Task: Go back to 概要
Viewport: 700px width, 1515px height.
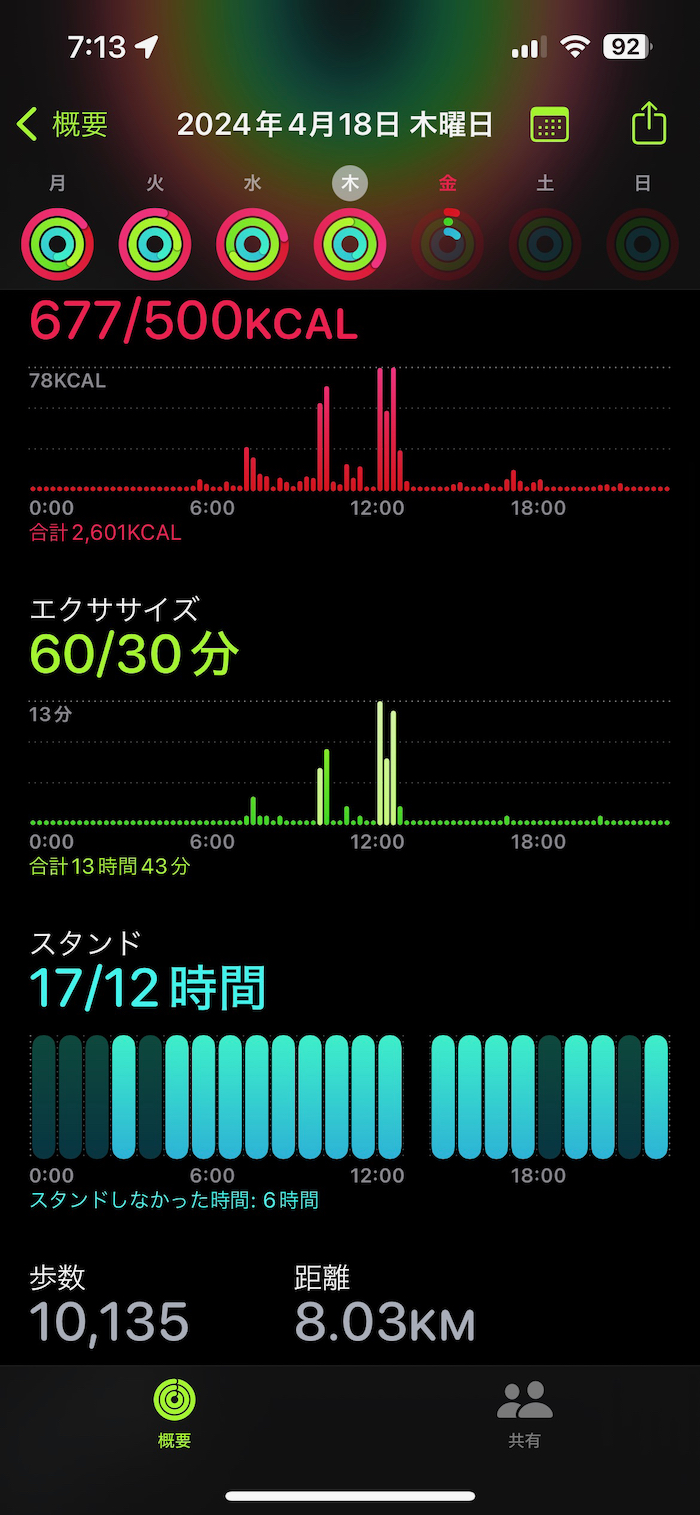Action: 63,125
